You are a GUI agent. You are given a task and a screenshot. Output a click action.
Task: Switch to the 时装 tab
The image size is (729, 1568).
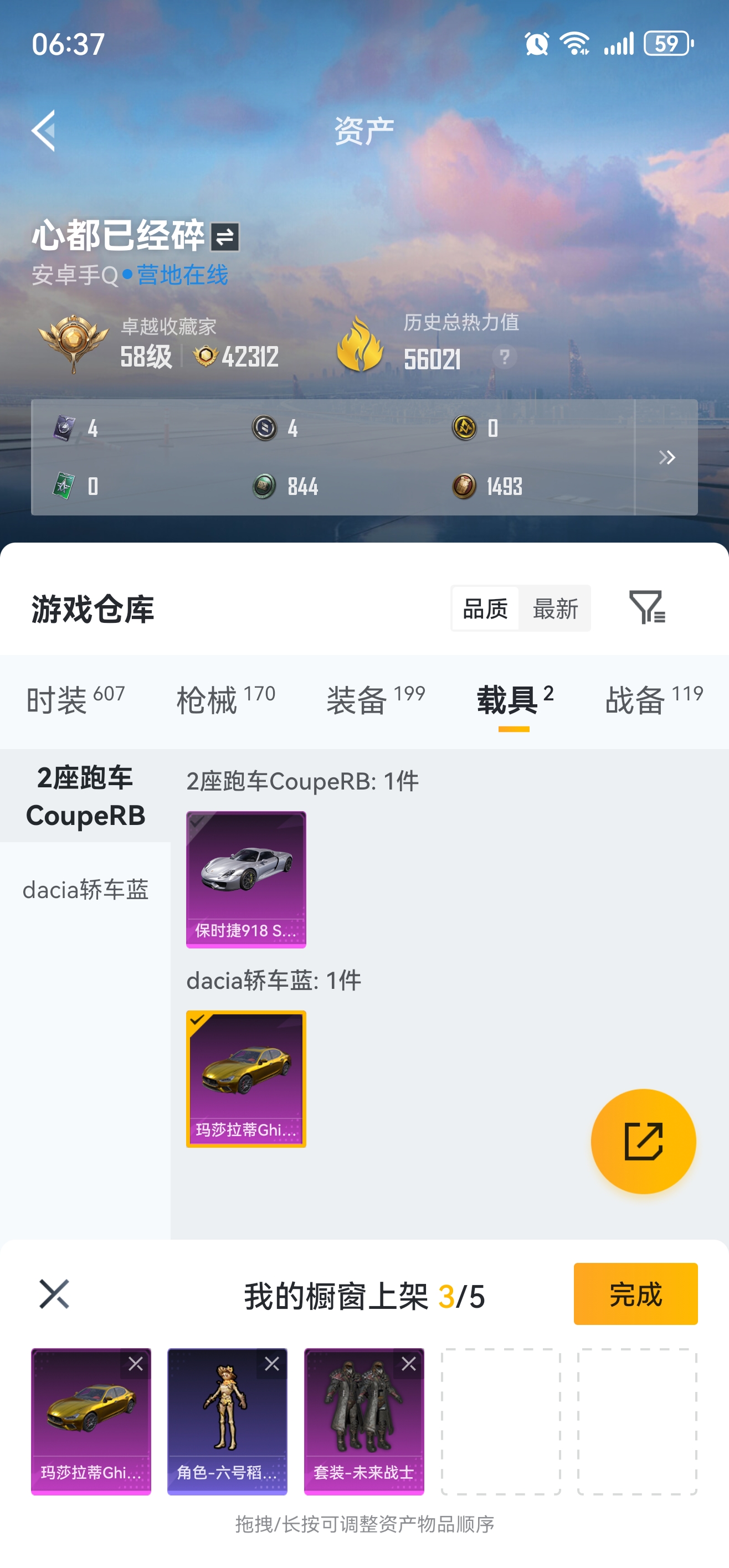75,699
